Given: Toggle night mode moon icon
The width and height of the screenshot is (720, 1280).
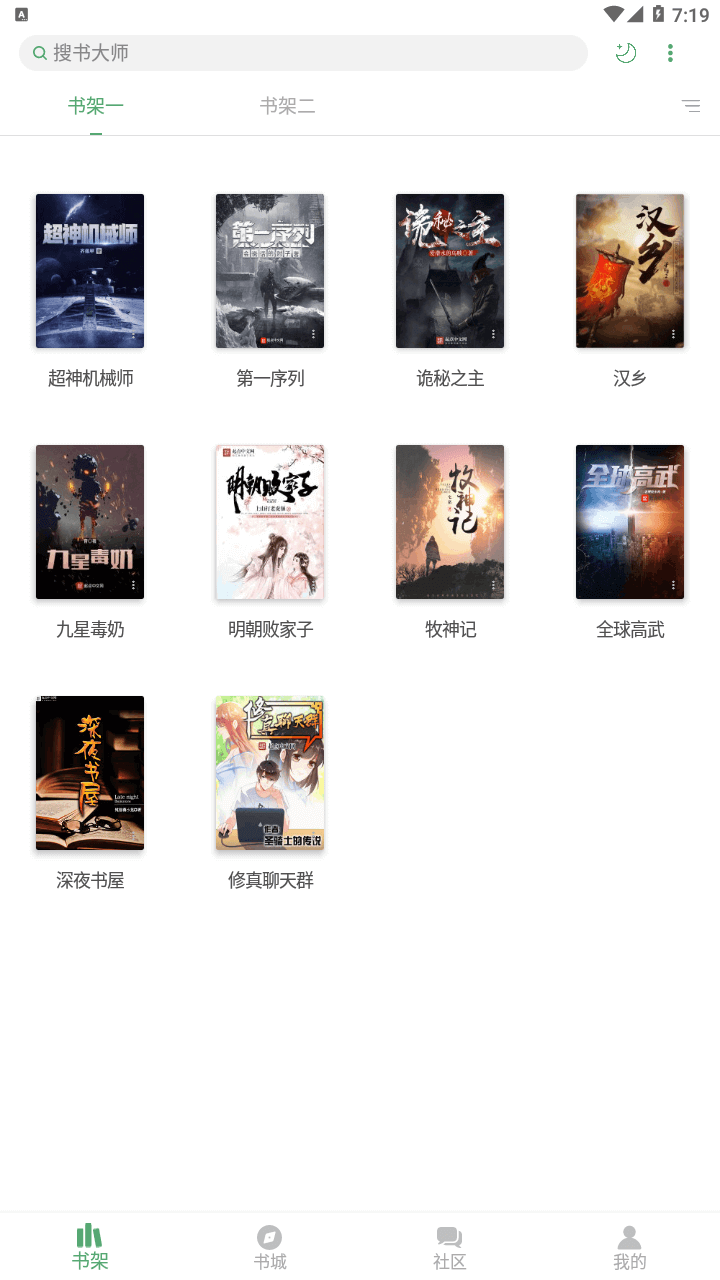Looking at the screenshot, I should (x=626, y=53).
